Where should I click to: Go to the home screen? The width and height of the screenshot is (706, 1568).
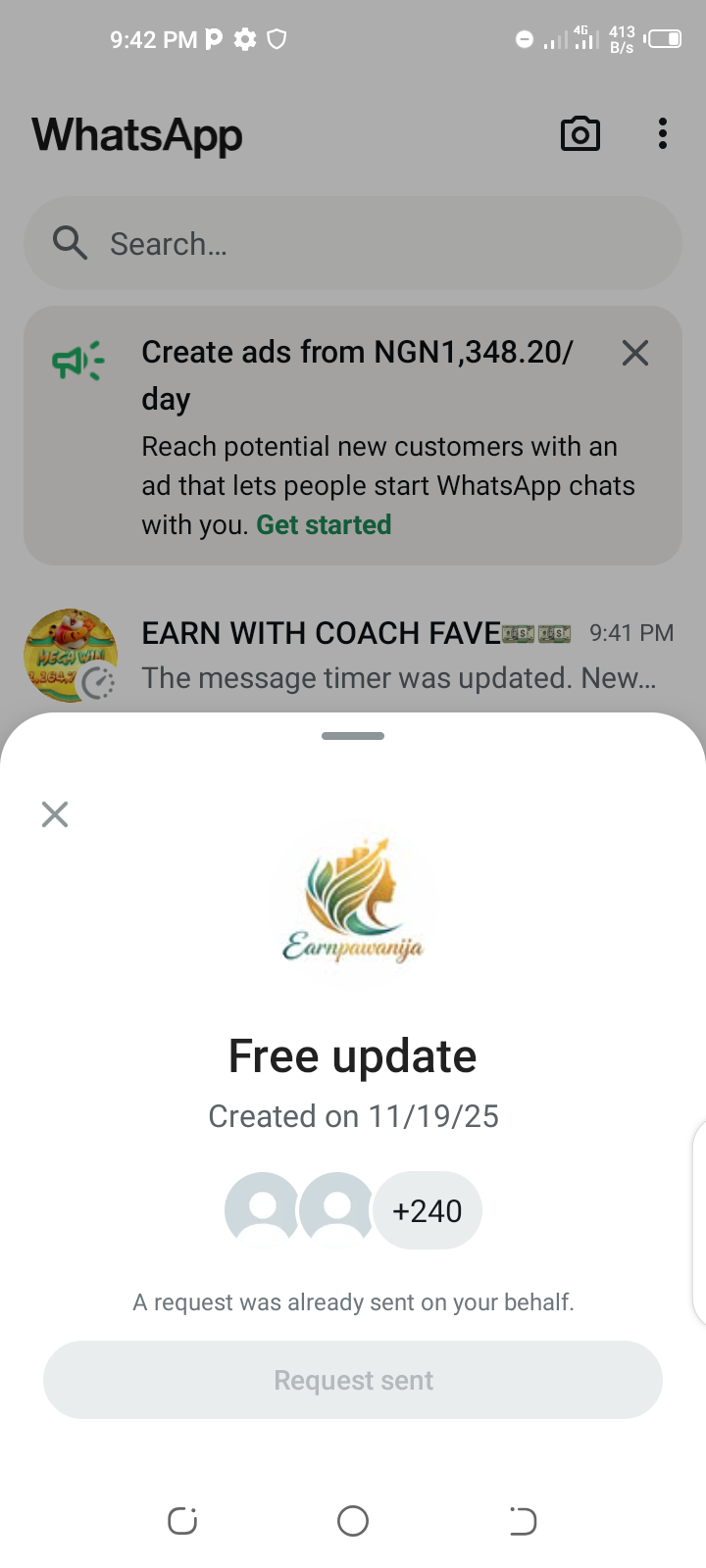[353, 1521]
